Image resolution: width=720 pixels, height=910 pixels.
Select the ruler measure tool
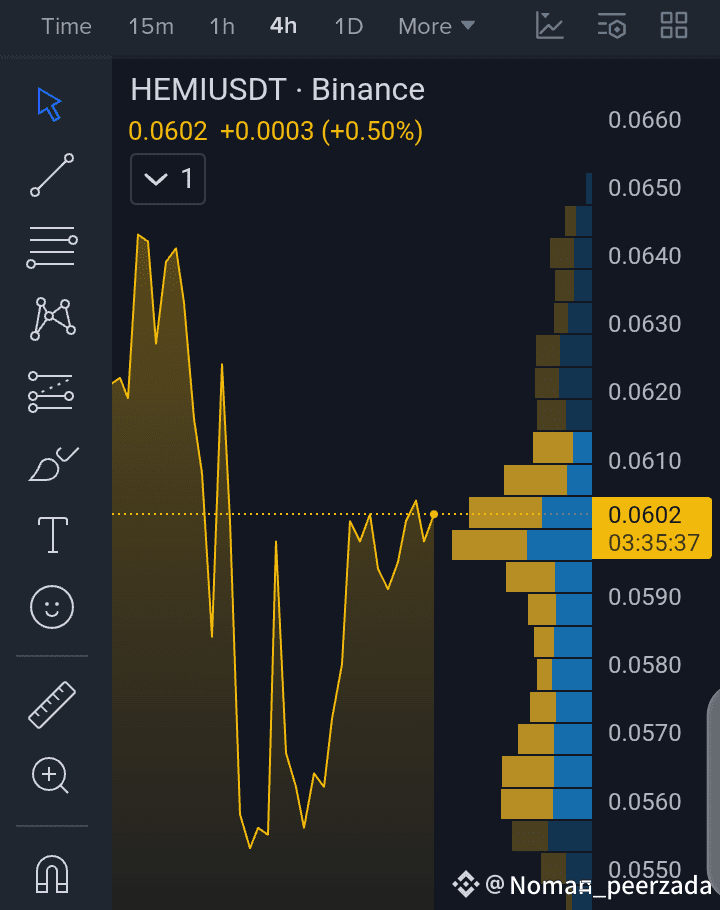click(x=52, y=704)
